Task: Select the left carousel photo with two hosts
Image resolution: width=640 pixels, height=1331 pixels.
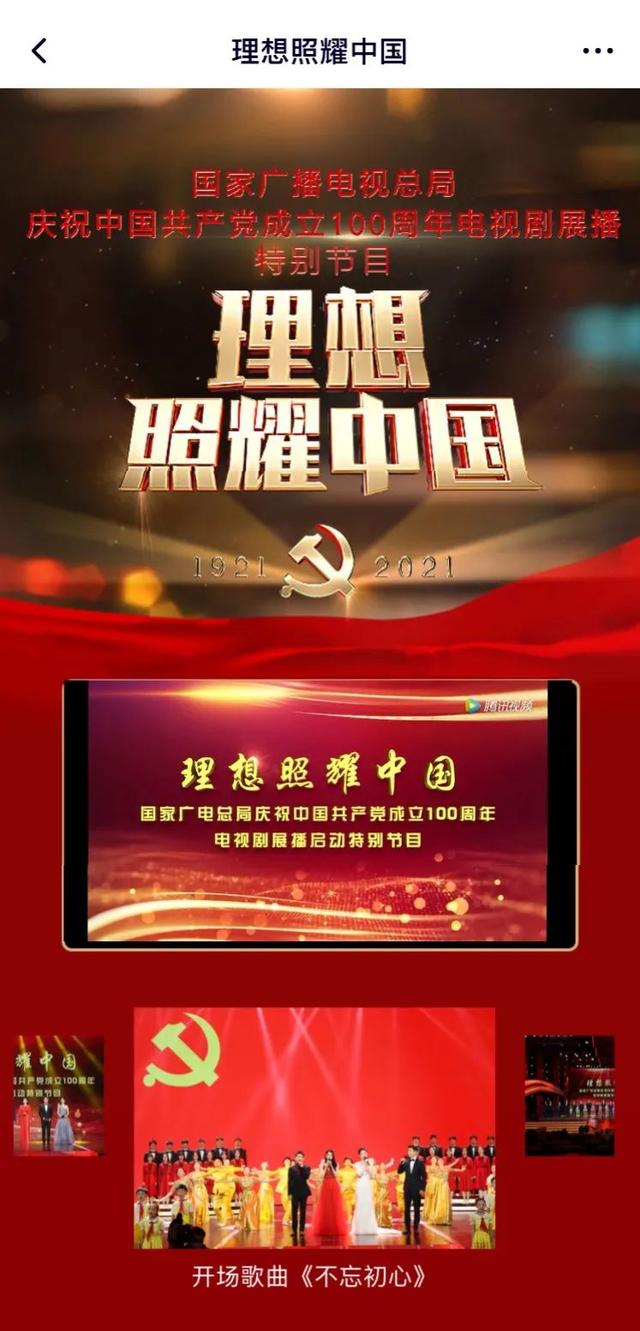Action: click(59, 1096)
